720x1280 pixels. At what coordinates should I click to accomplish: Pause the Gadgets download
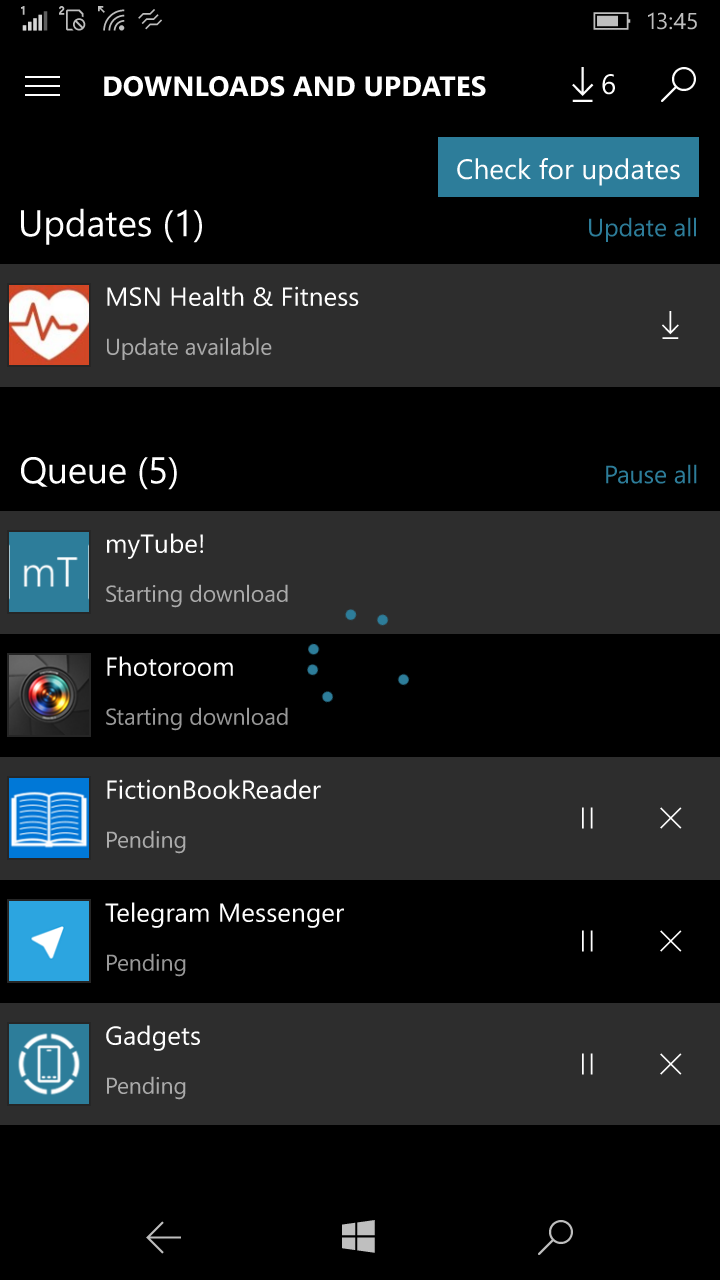pos(587,1064)
